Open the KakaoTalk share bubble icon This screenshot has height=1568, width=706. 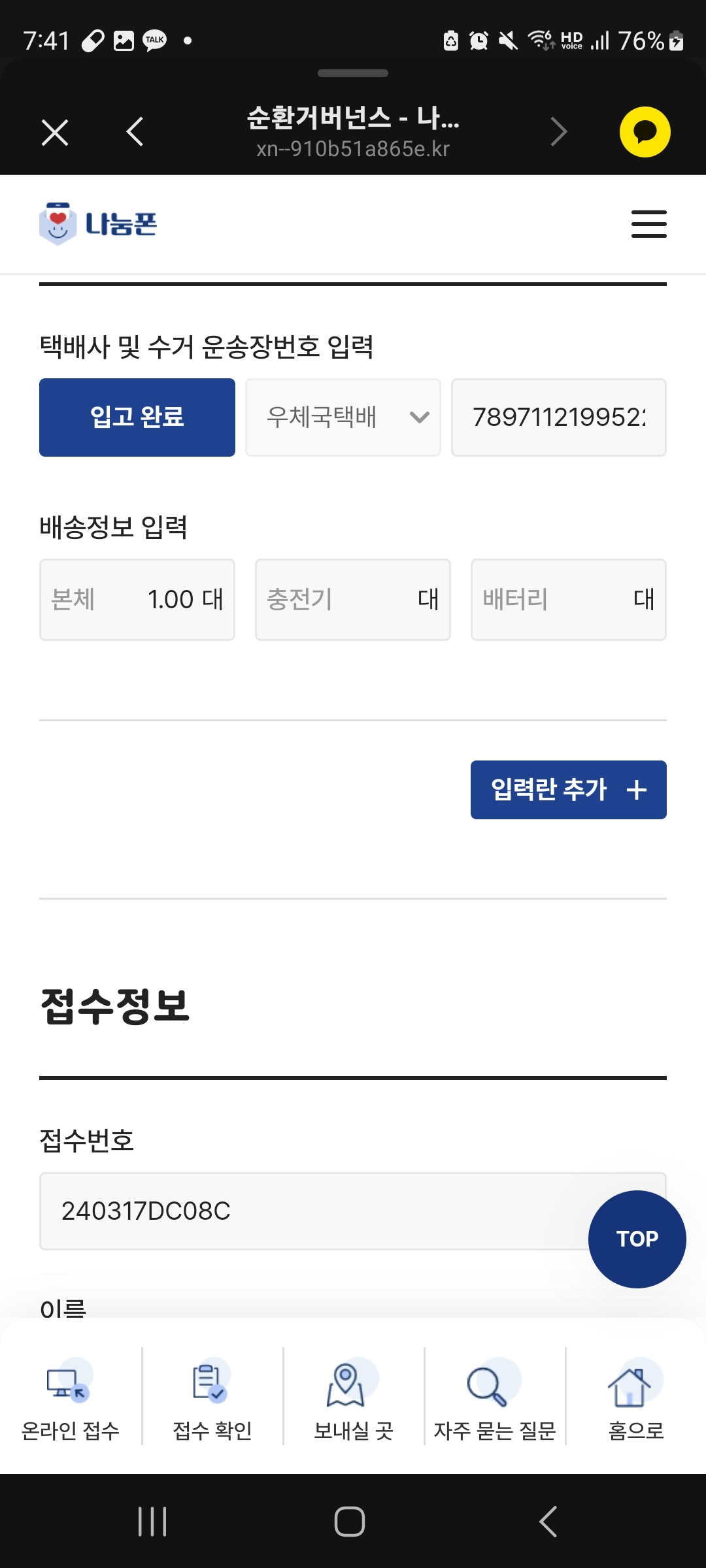[x=645, y=132]
